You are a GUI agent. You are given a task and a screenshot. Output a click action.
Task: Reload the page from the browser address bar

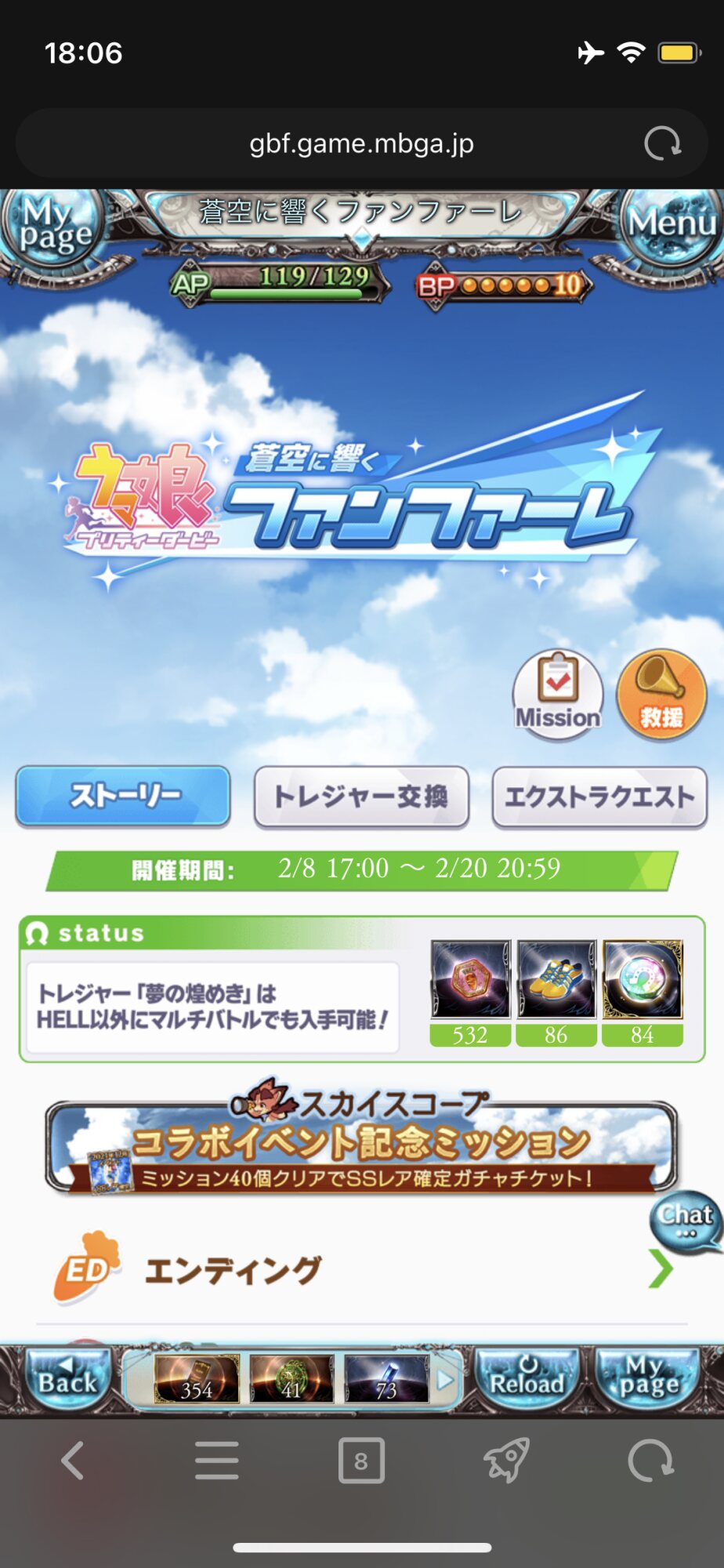(x=662, y=143)
